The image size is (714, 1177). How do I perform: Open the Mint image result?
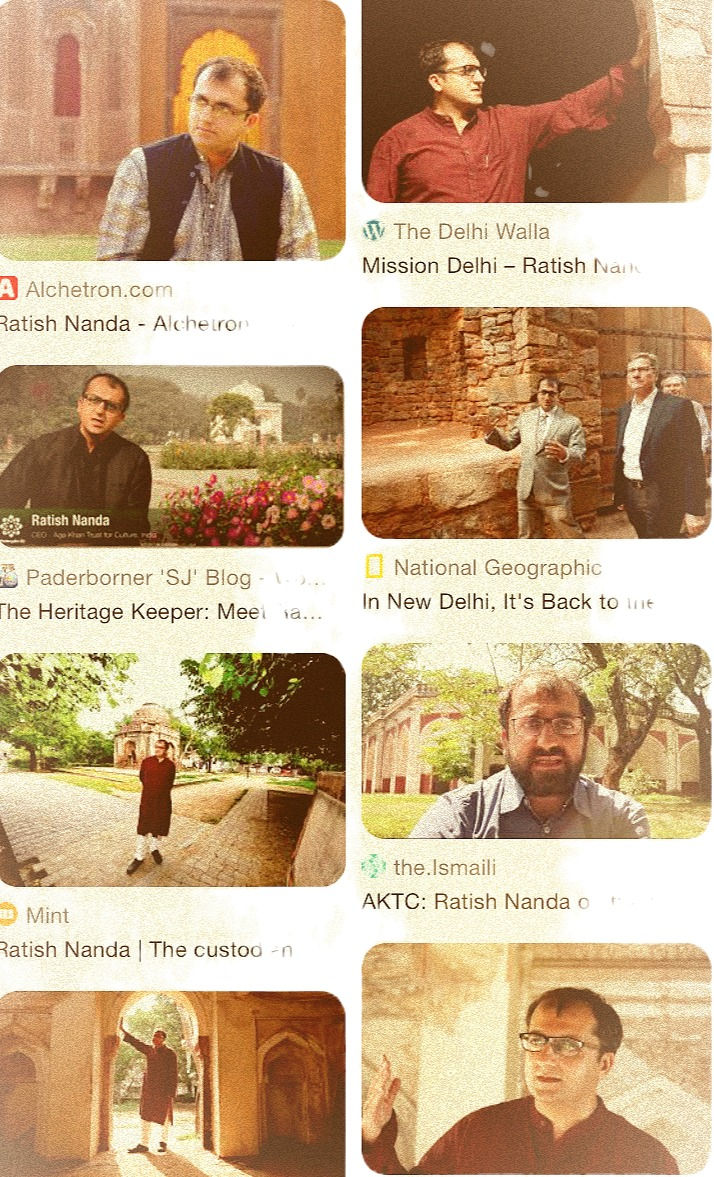[x=172, y=769]
